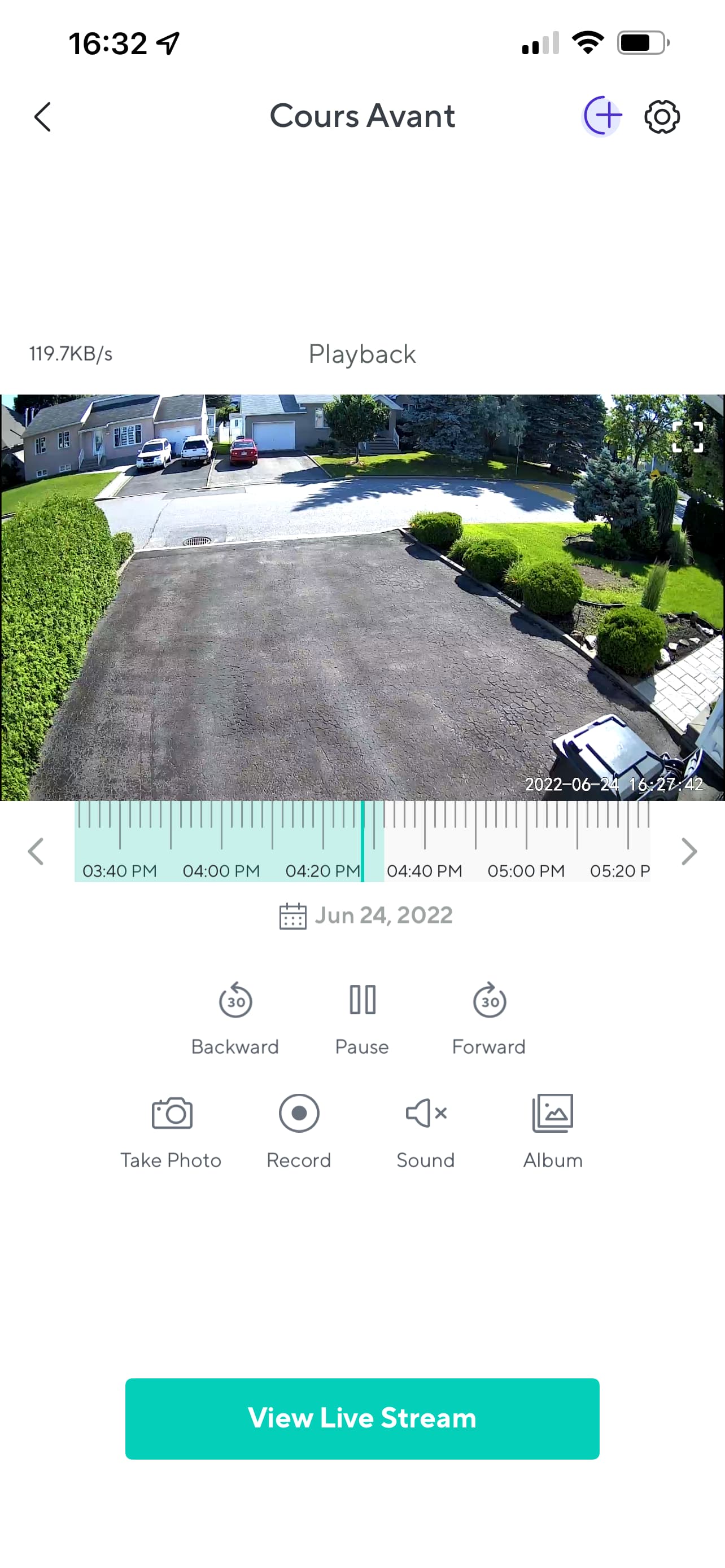Open camera settings gear
Viewport: 725px width, 1568px height.
click(662, 117)
